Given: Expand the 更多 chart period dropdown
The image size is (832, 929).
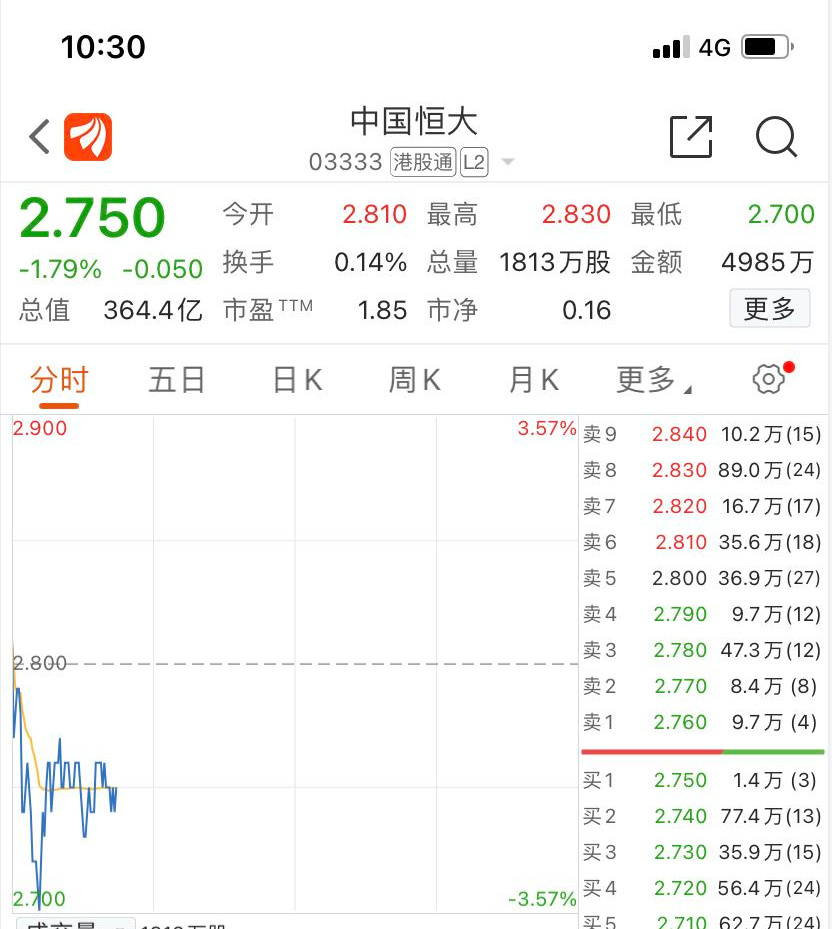Looking at the screenshot, I should pos(653,380).
